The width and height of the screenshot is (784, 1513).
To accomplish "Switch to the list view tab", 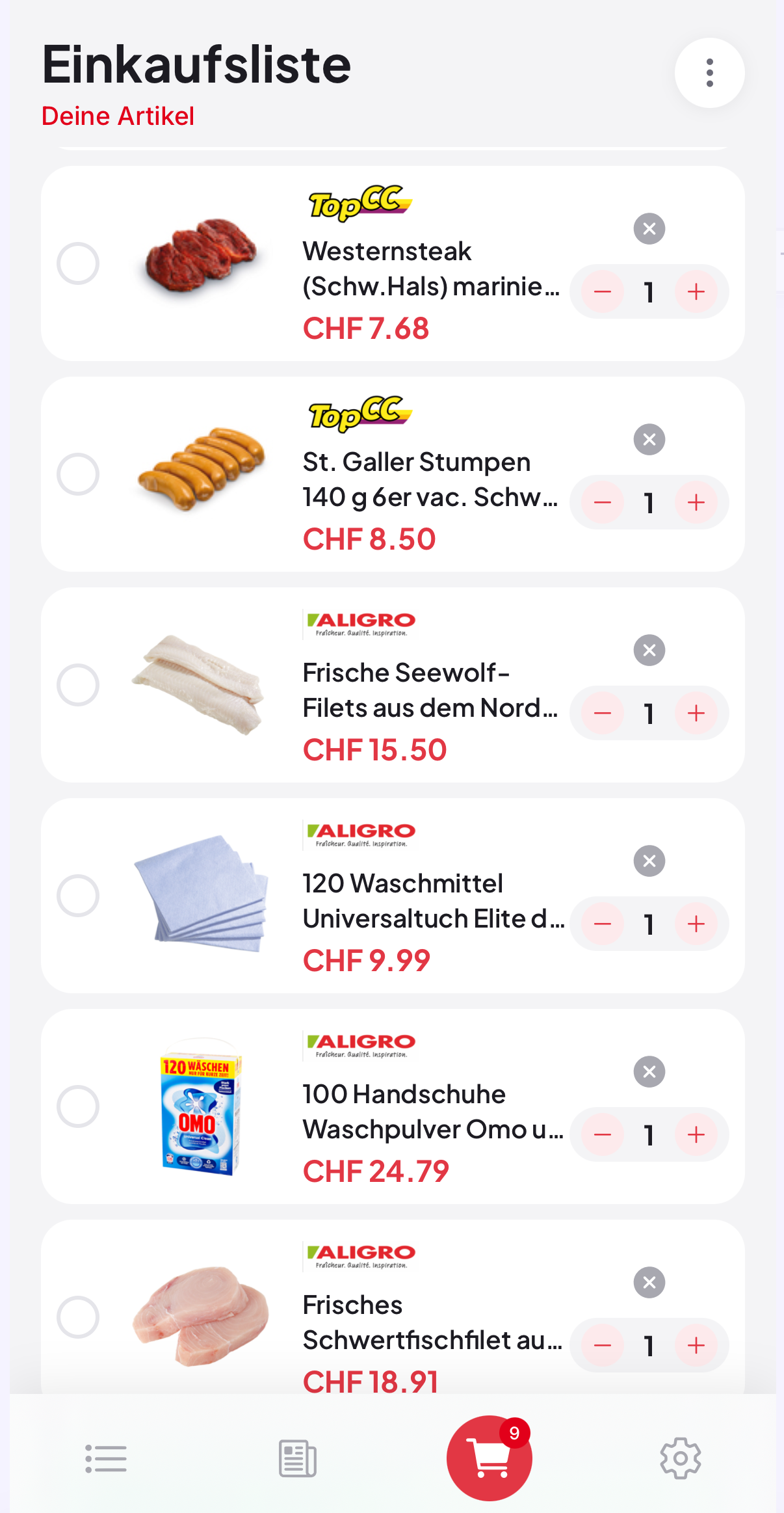I will pos(106,1459).
